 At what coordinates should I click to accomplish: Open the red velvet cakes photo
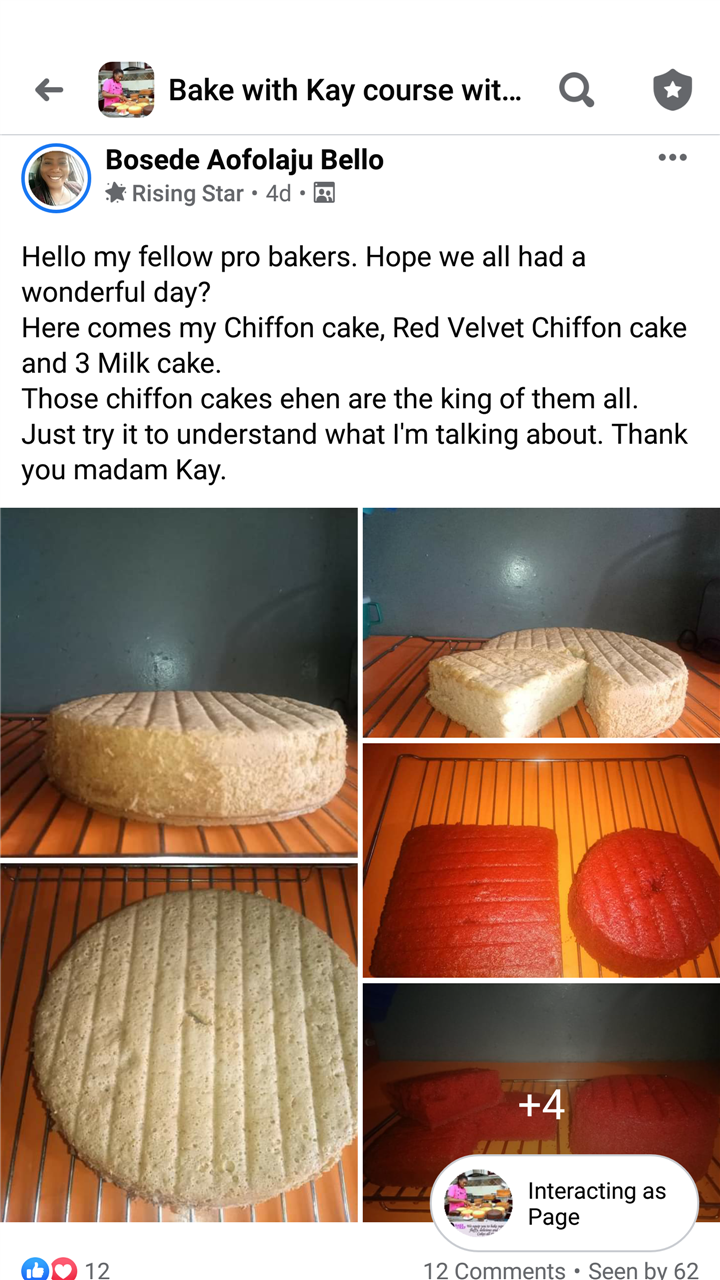(541, 860)
